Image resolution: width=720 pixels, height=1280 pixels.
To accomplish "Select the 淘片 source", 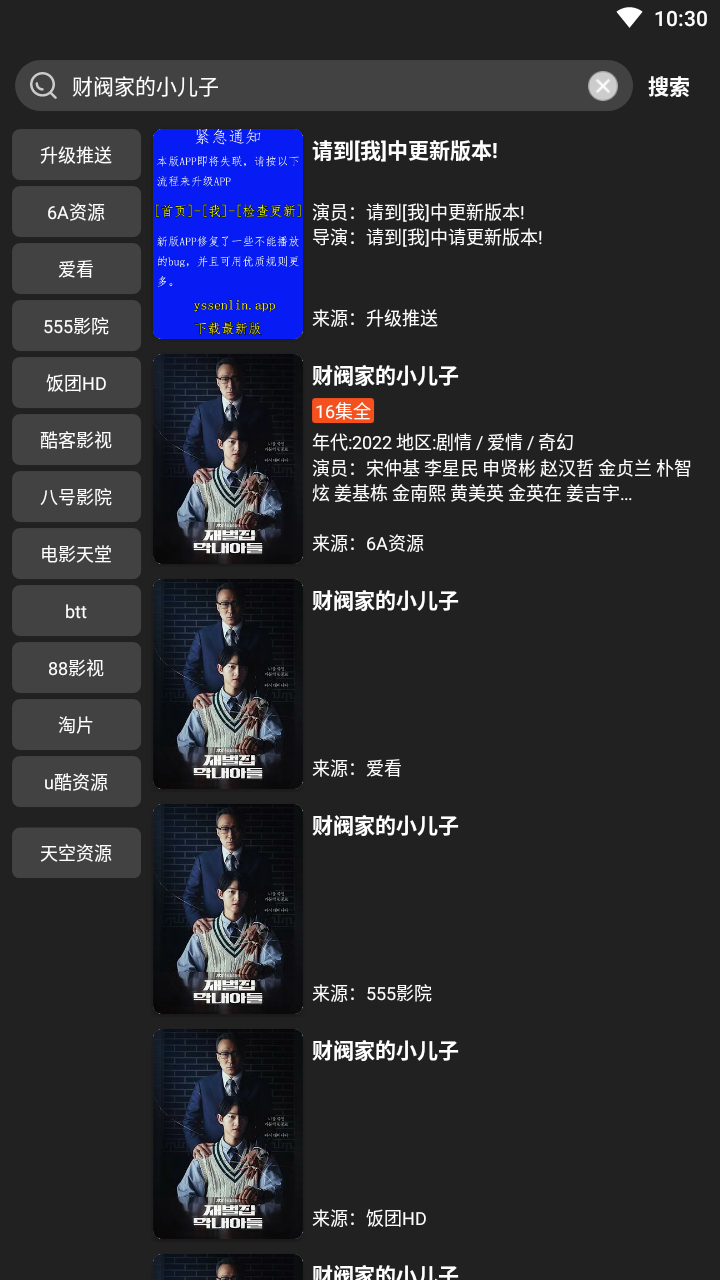I will (76, 725).
